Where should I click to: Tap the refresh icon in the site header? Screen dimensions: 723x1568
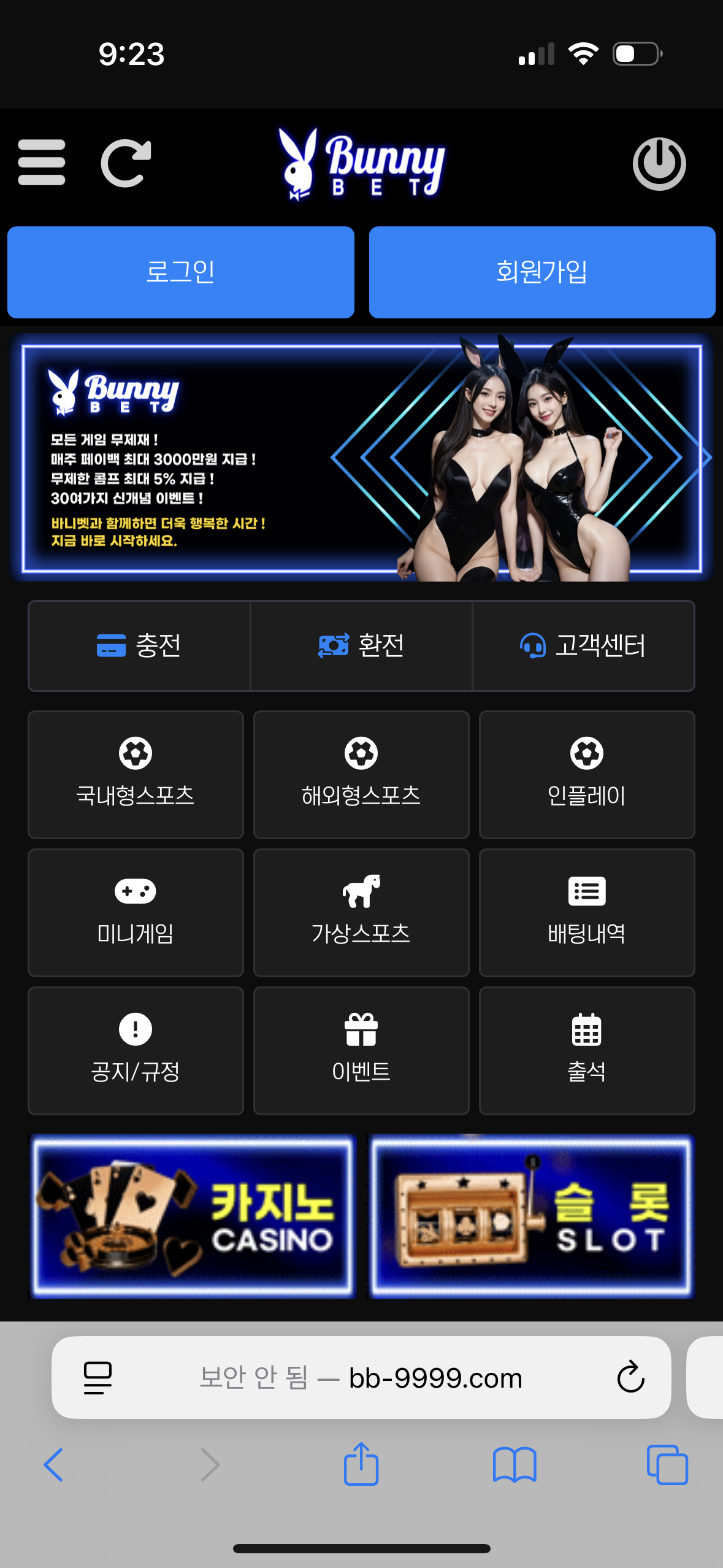point(126,163)
